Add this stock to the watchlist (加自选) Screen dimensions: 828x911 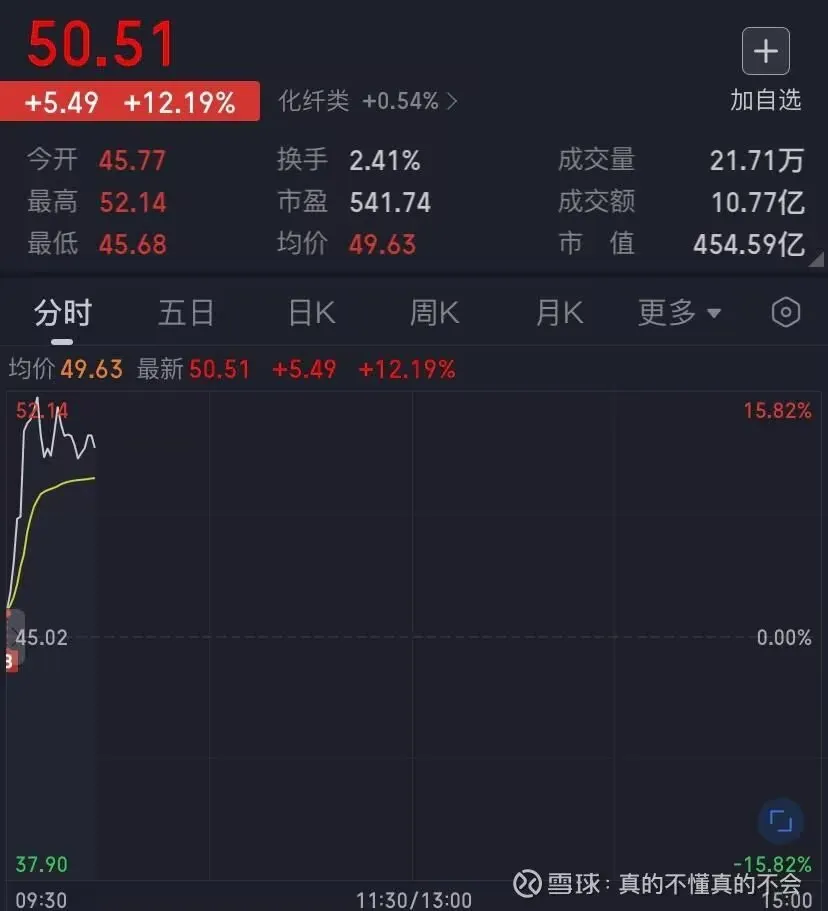point(765,52)
